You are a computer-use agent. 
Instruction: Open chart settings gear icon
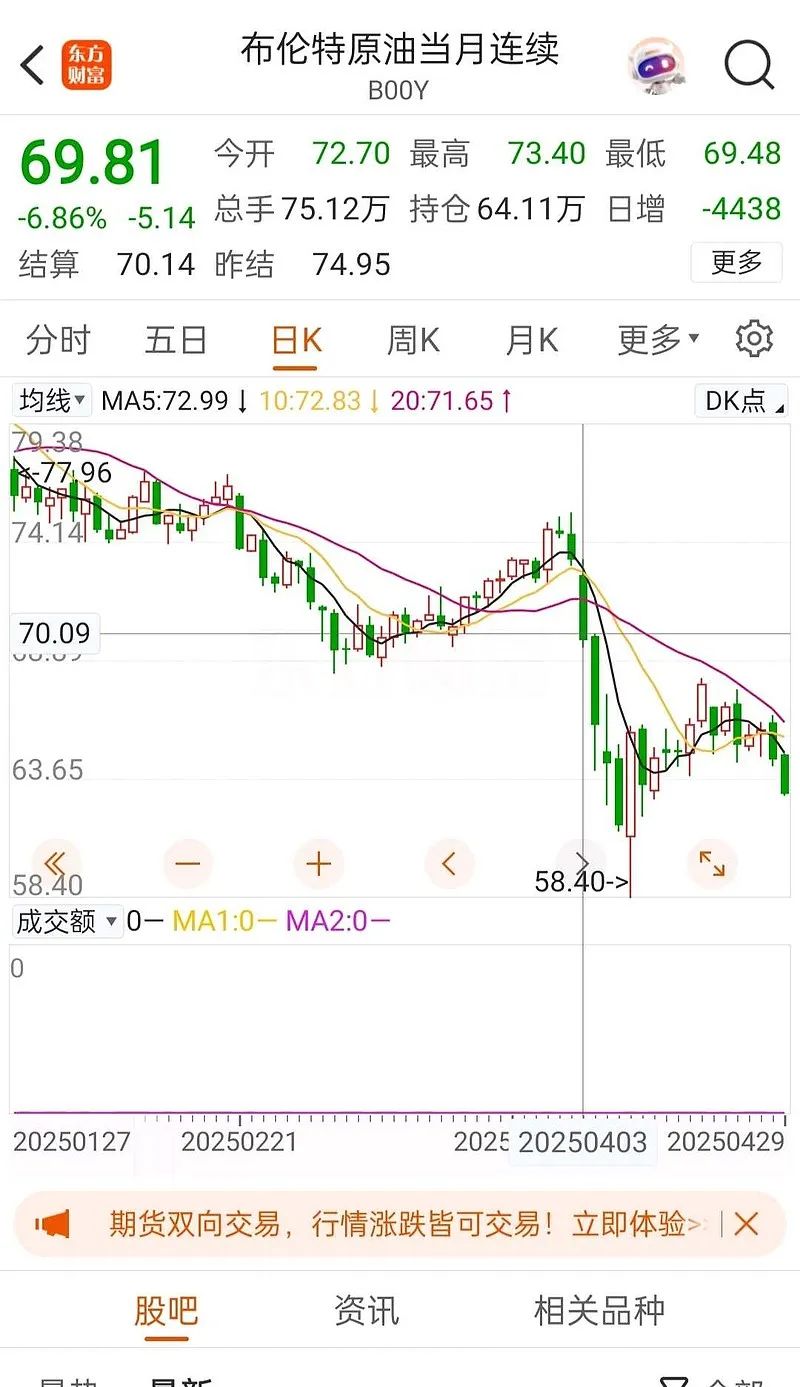coord(754,340)
